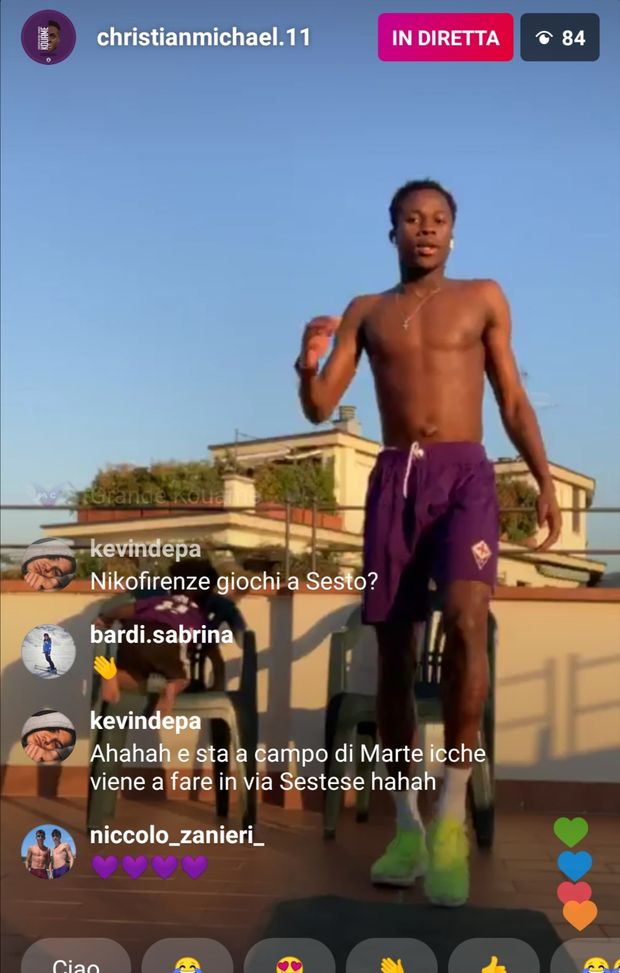Open christianmichael.11 profile avatar

click(48, 38)
